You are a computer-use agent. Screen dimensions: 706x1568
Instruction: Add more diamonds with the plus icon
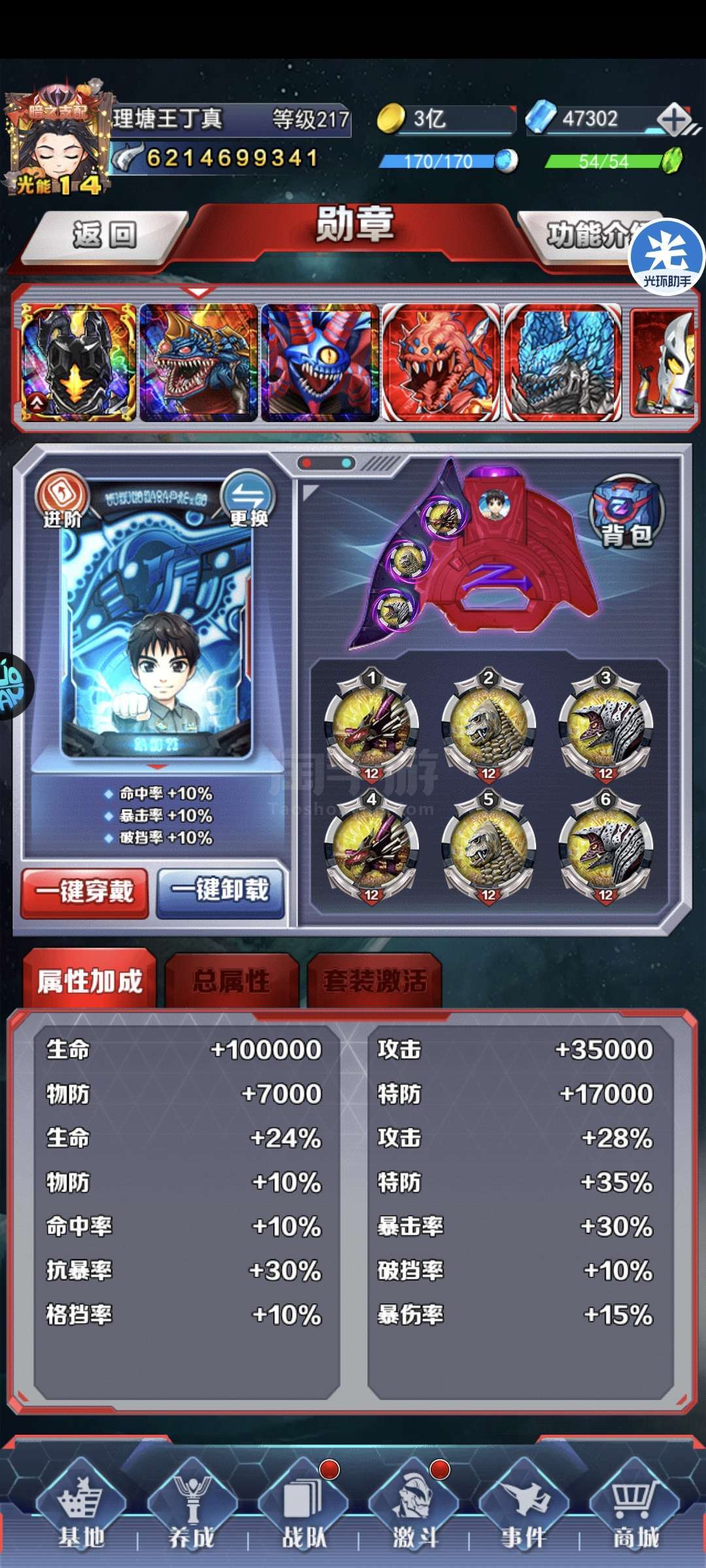click(674, 120)
